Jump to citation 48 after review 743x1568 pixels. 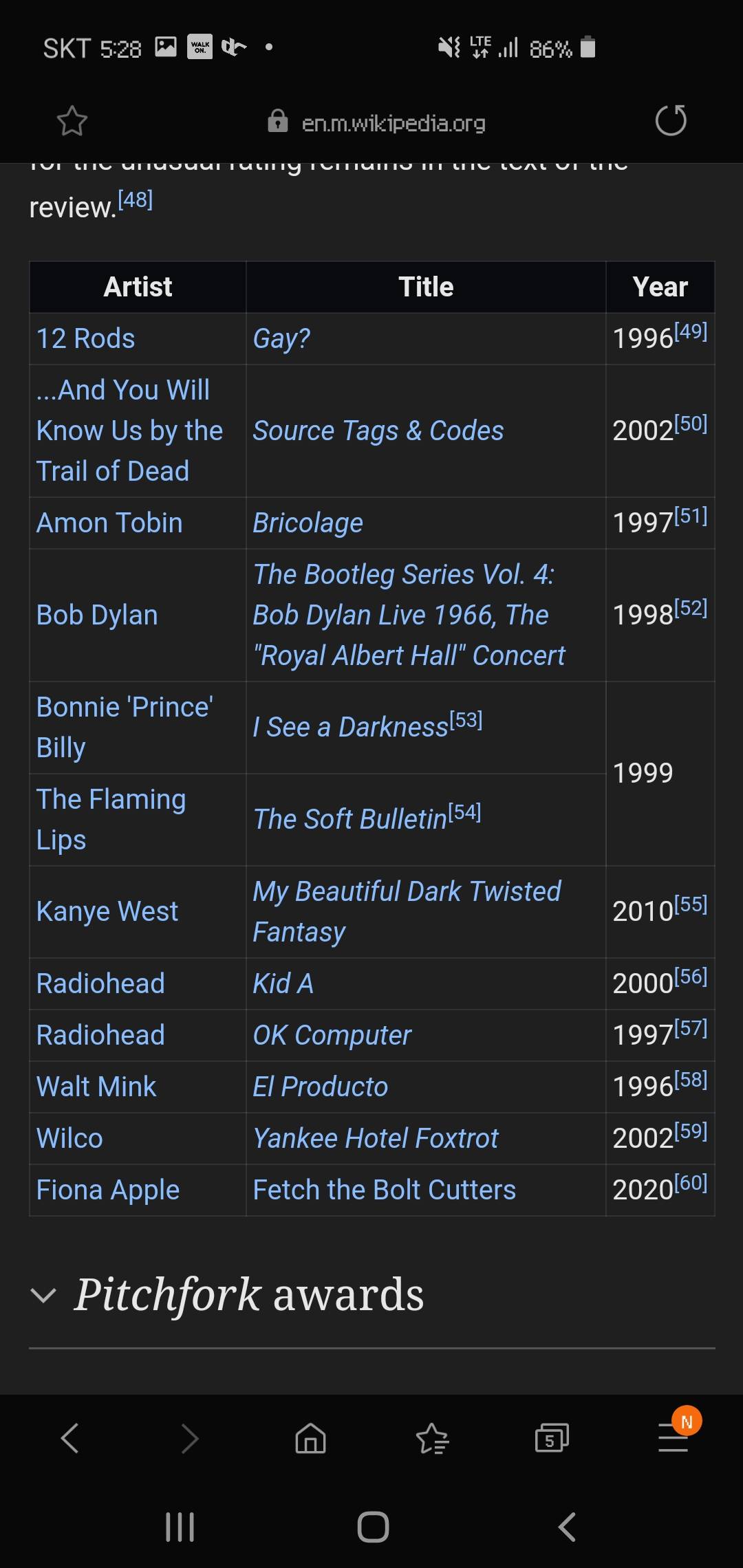[x=136, y=200]
